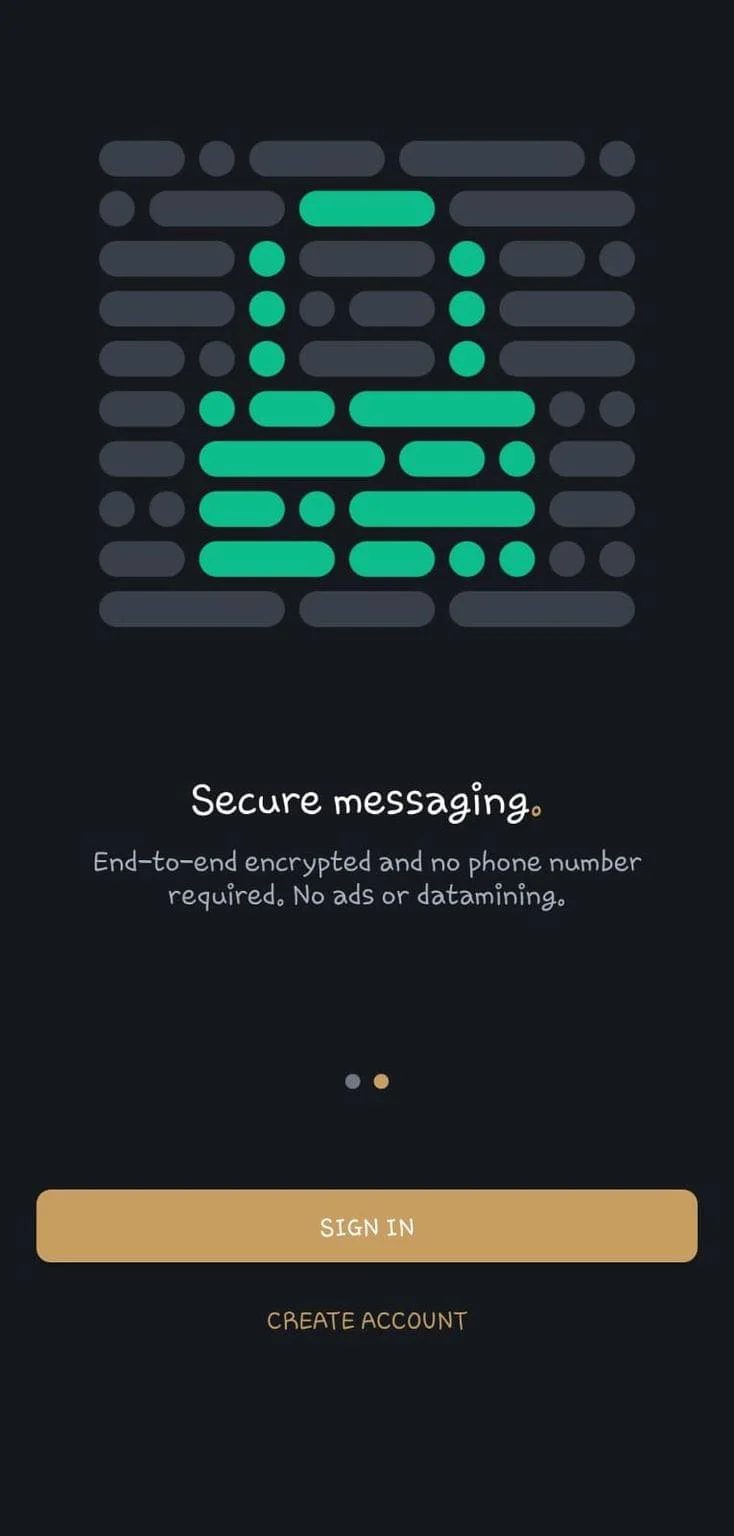Switch to the first onboarding slide
Screen dimensions: 734x1536
coord(353,1081)
